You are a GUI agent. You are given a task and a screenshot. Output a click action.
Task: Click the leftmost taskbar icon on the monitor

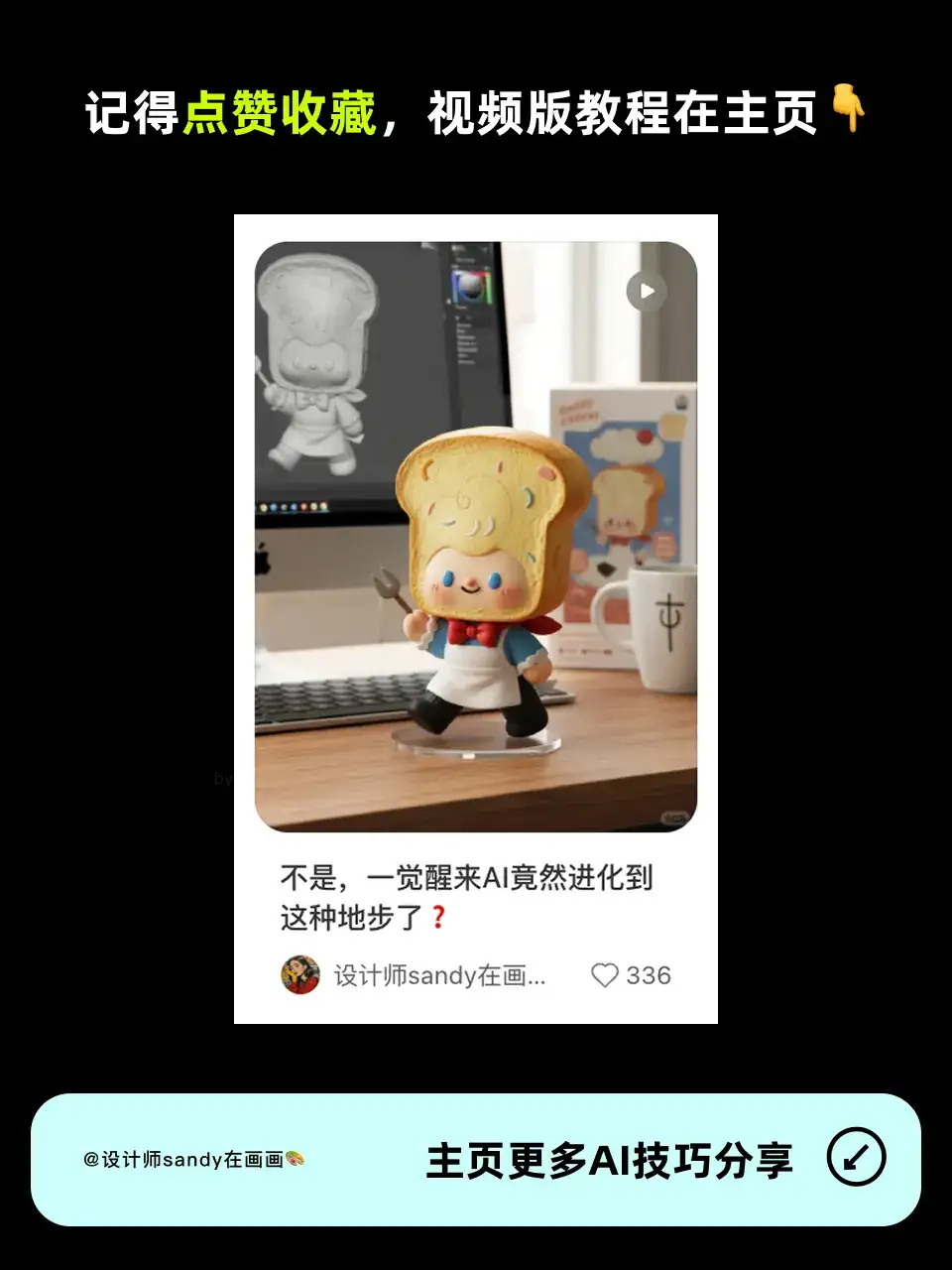(262, 506)
